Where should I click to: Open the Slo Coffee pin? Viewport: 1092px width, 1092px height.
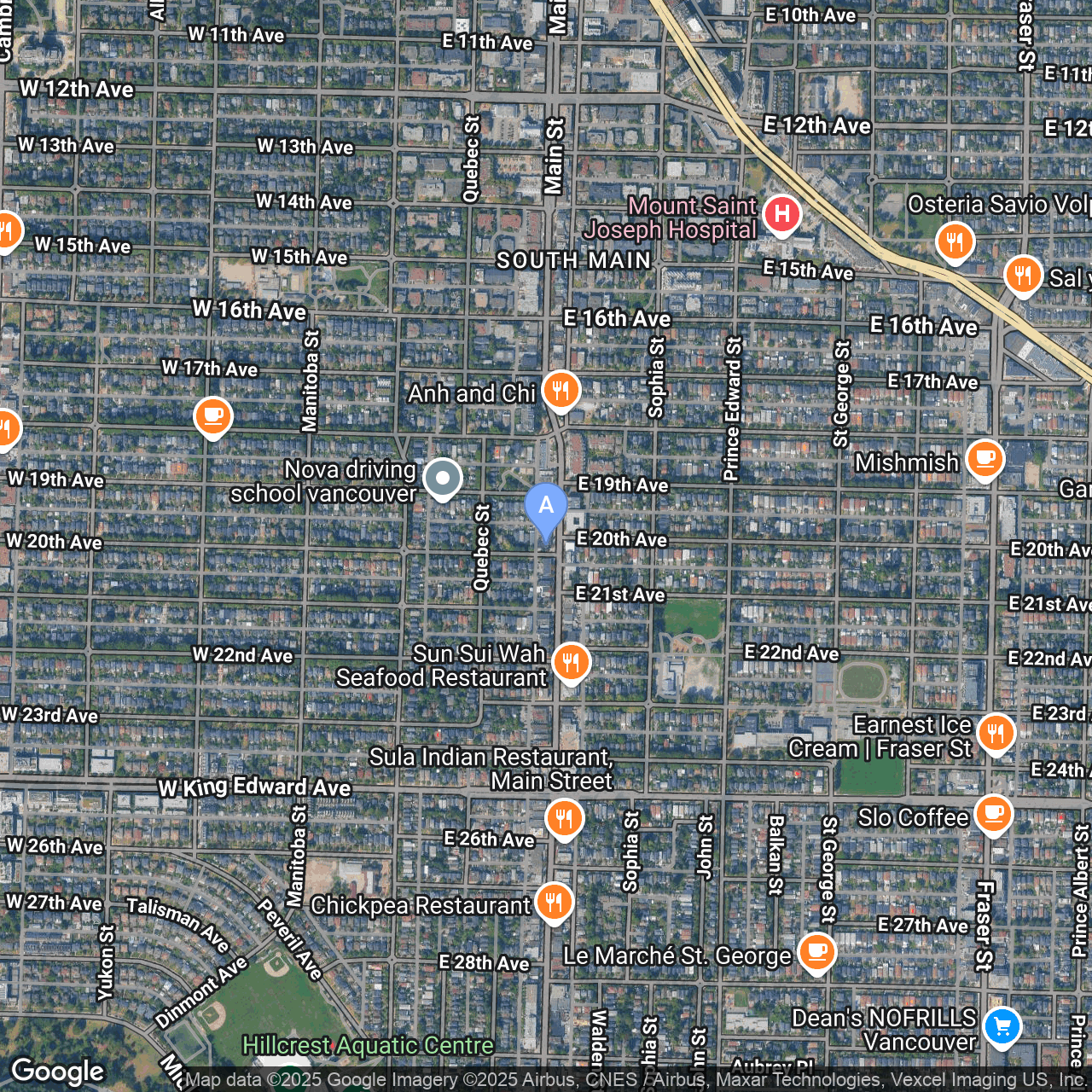tap(993, 813)
